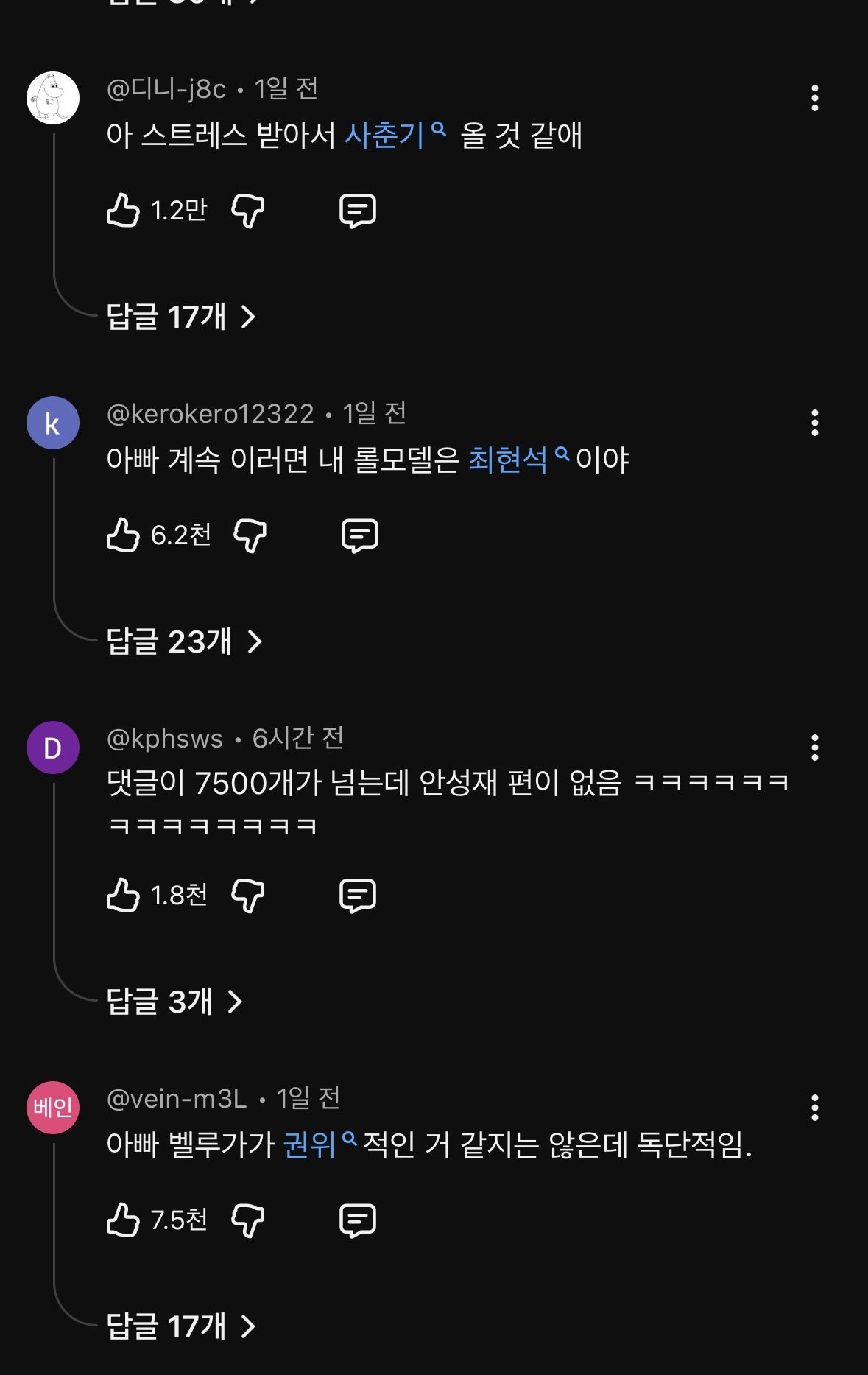Image resolution: width=868 pixels, height=1375 pixels.
Task: Open the more options for @kerokero12322's comment
Action: point(814,423)
